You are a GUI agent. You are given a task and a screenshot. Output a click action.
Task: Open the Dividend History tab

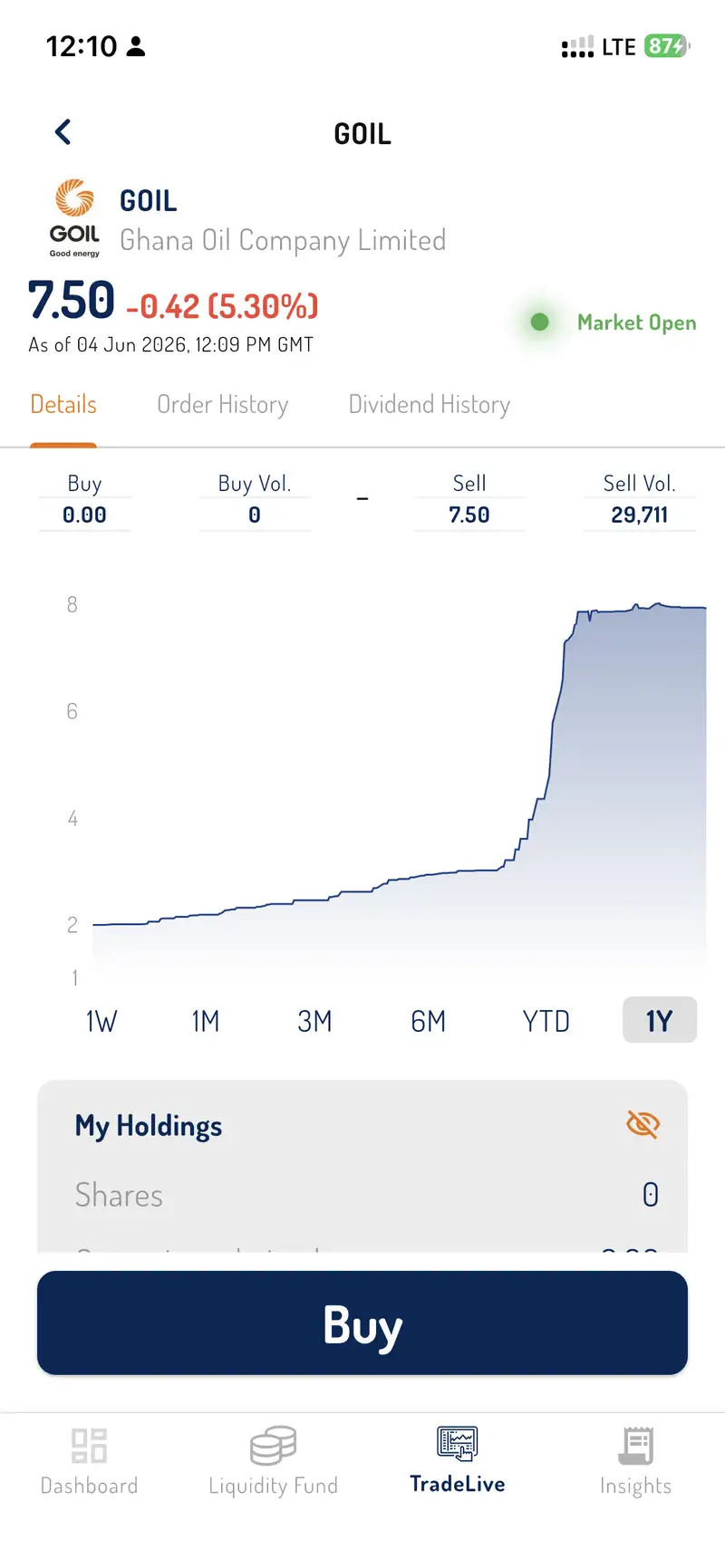pyautogui.click(x=430, y=405)
